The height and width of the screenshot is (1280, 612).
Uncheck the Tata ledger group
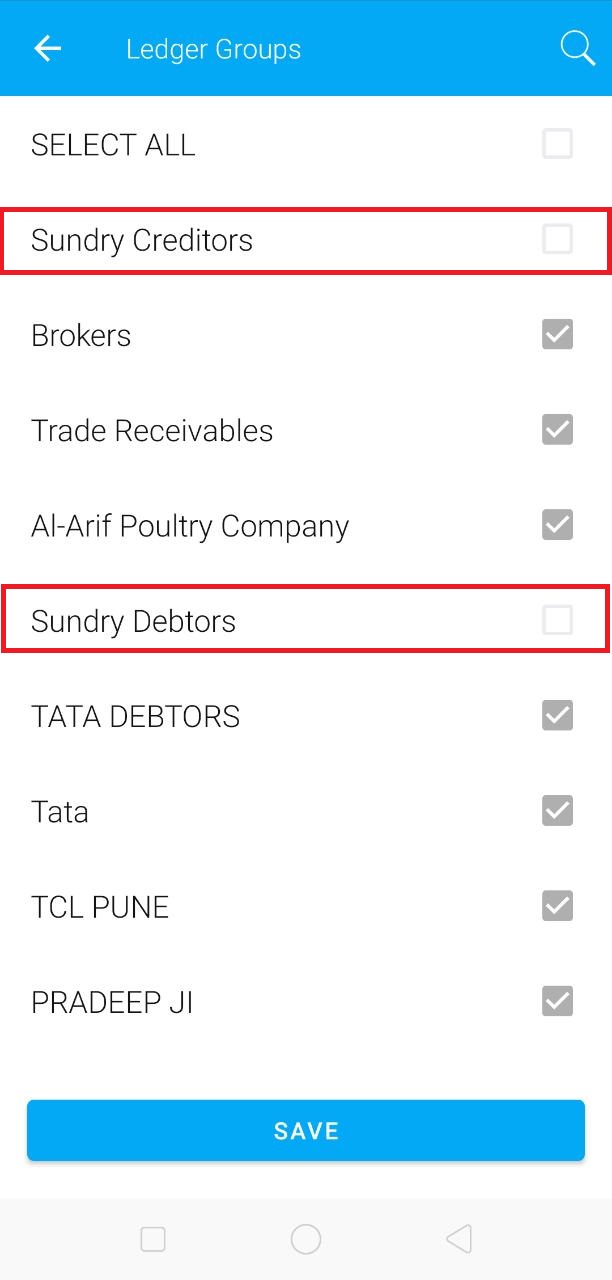click(x=557, y=810)
